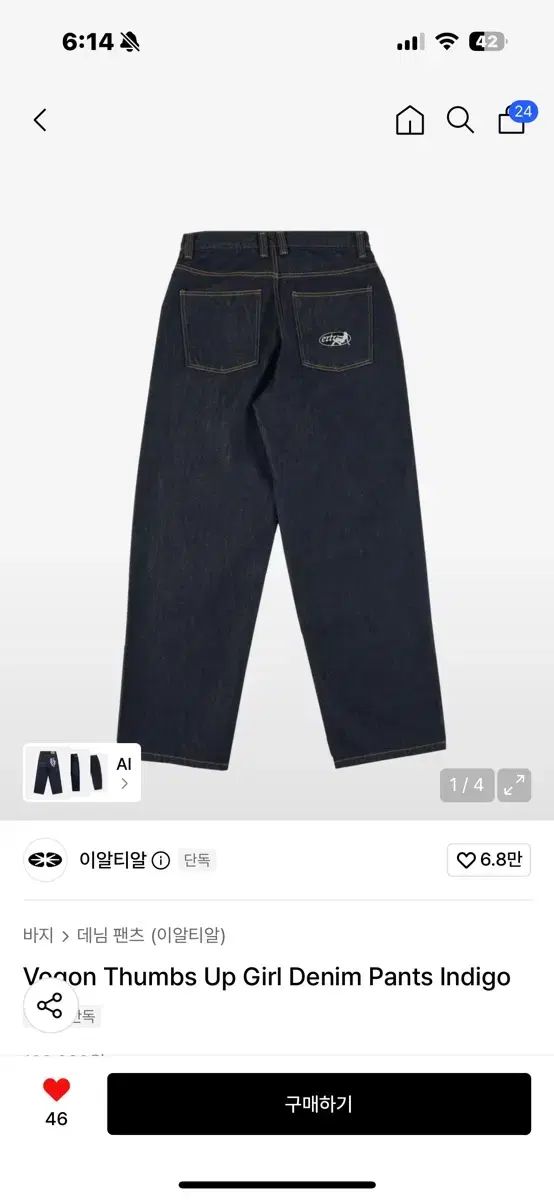Screen dimensions: 554x1200
Task: Open the home icon in the top bar
Action: pos(410,121)
